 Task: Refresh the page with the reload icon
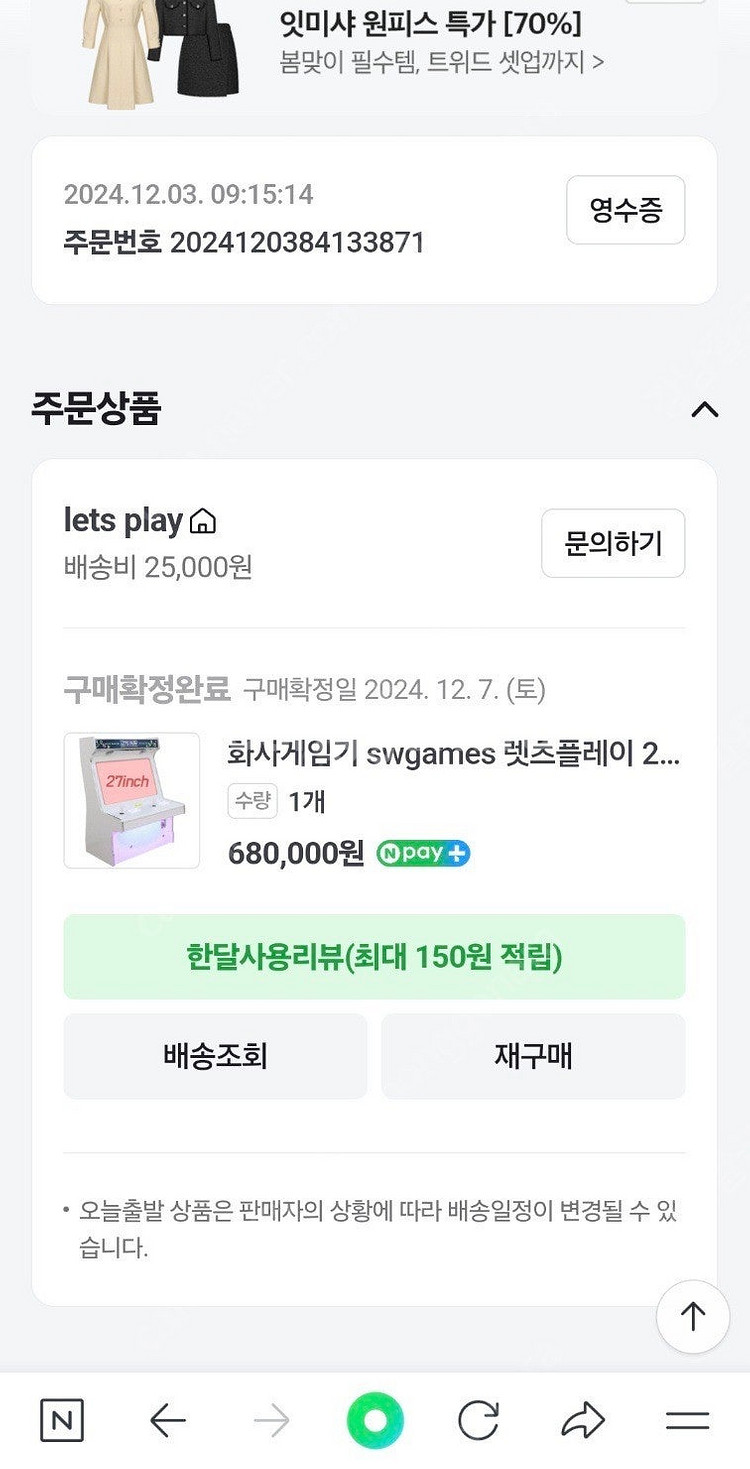coord(478,1418)
